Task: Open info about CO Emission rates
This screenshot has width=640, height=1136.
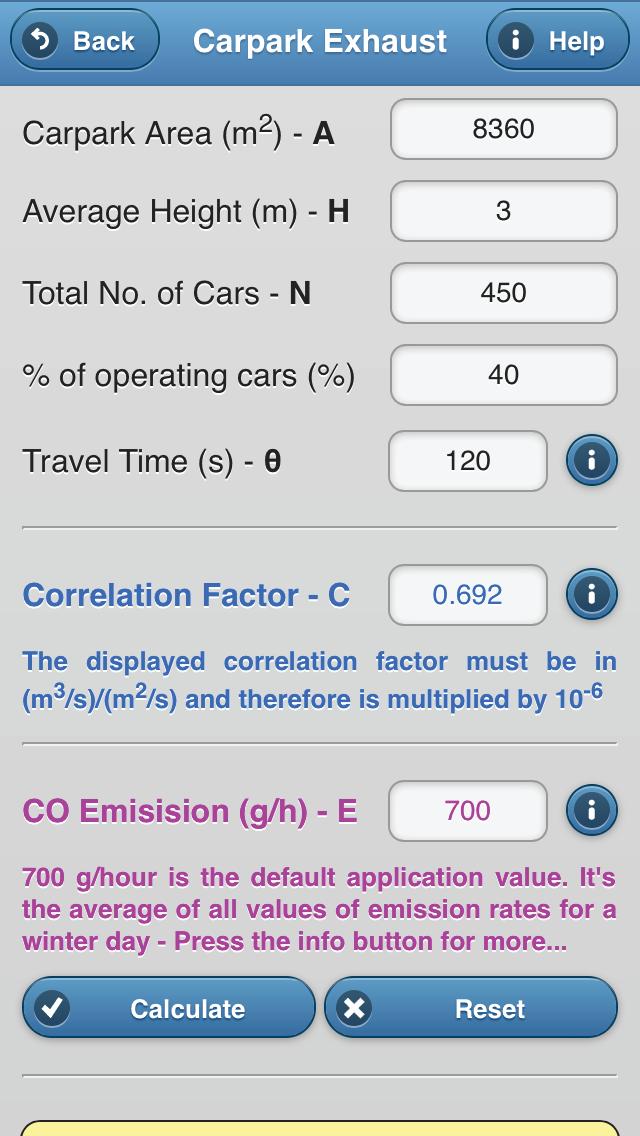Action: (591, 811)
